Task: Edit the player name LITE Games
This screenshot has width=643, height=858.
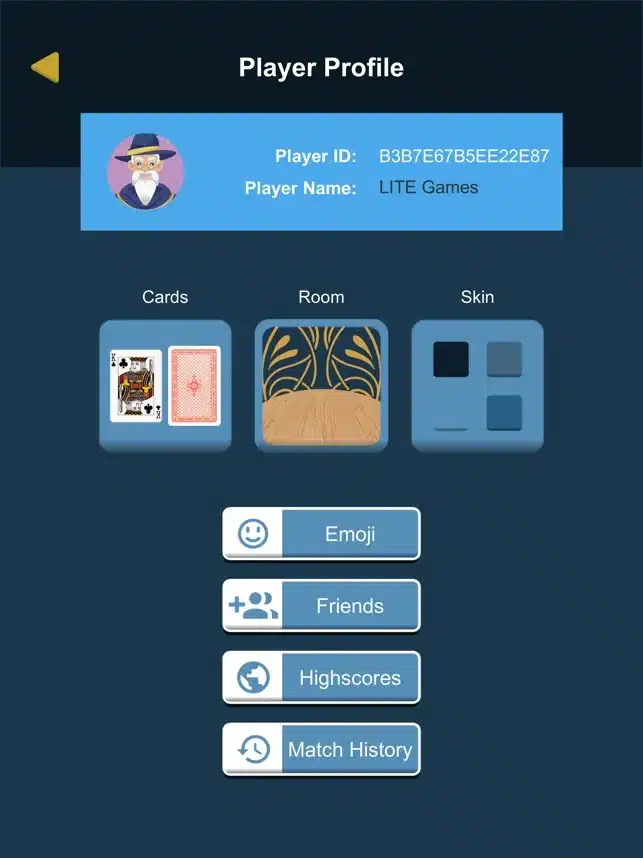Action: (428, 187)
